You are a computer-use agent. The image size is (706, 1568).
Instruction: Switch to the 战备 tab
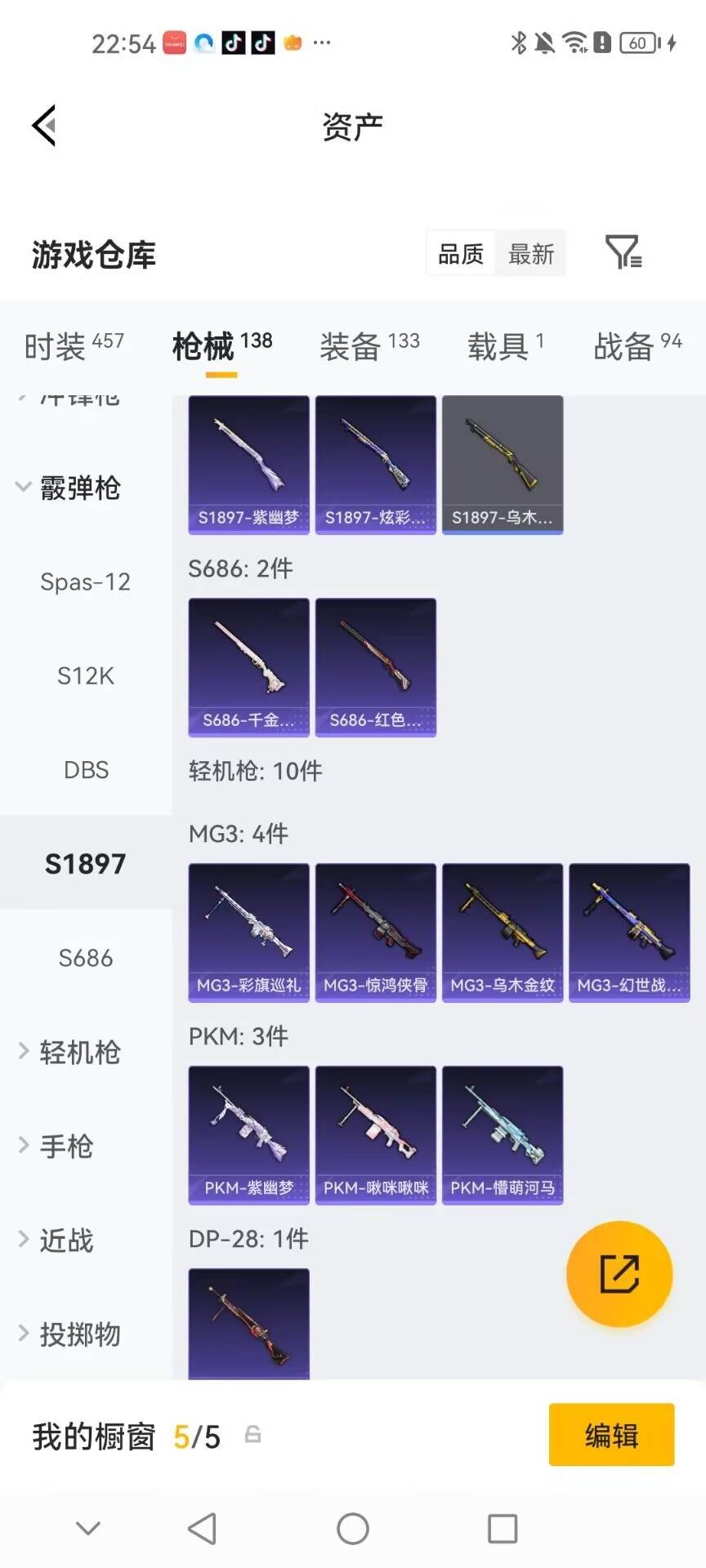click(637, 345)
